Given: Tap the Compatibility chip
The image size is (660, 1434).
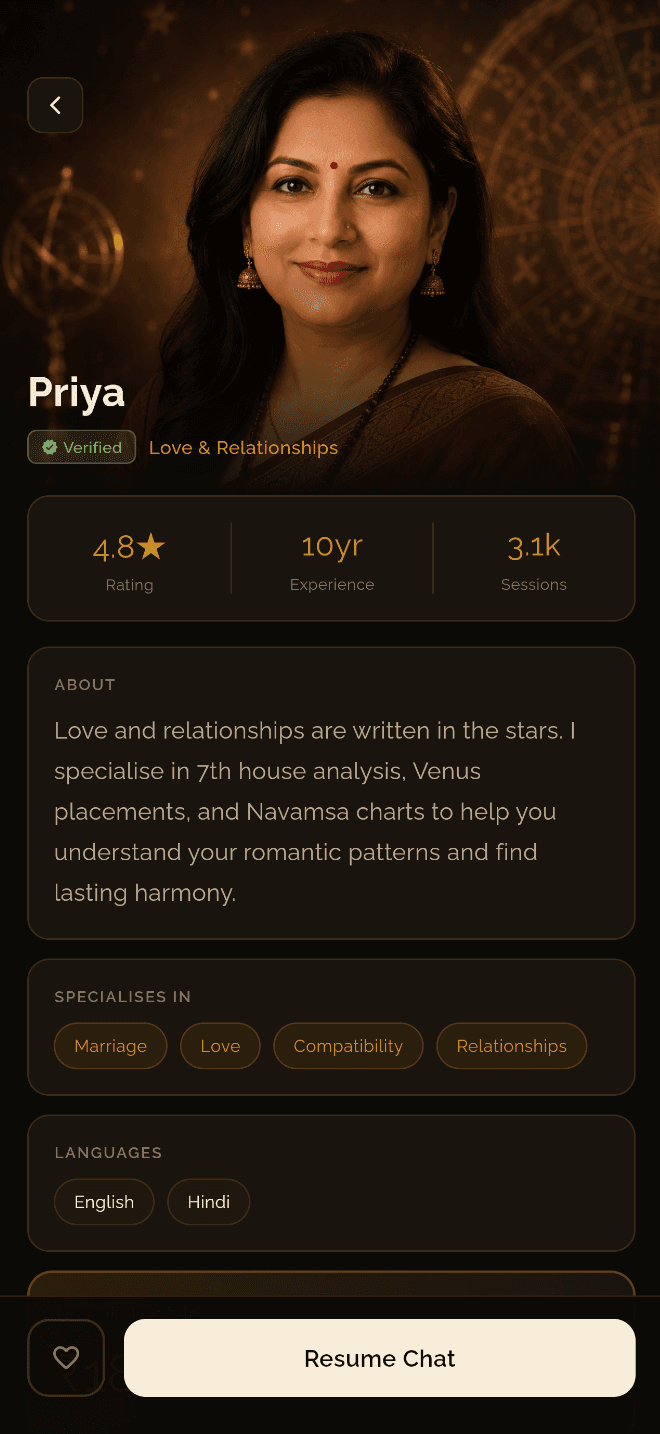Looking at the screenshot, I should click(348, 1046).
